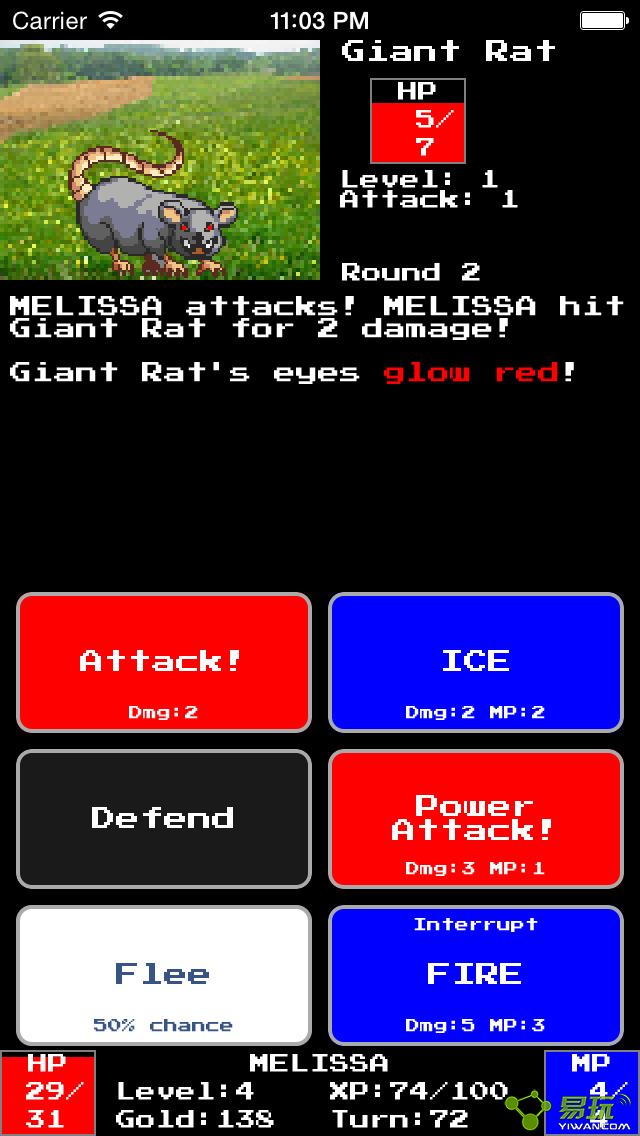Choose Defend for this round
Viewport: 640px width, 1136px height.
coord(164,819)
